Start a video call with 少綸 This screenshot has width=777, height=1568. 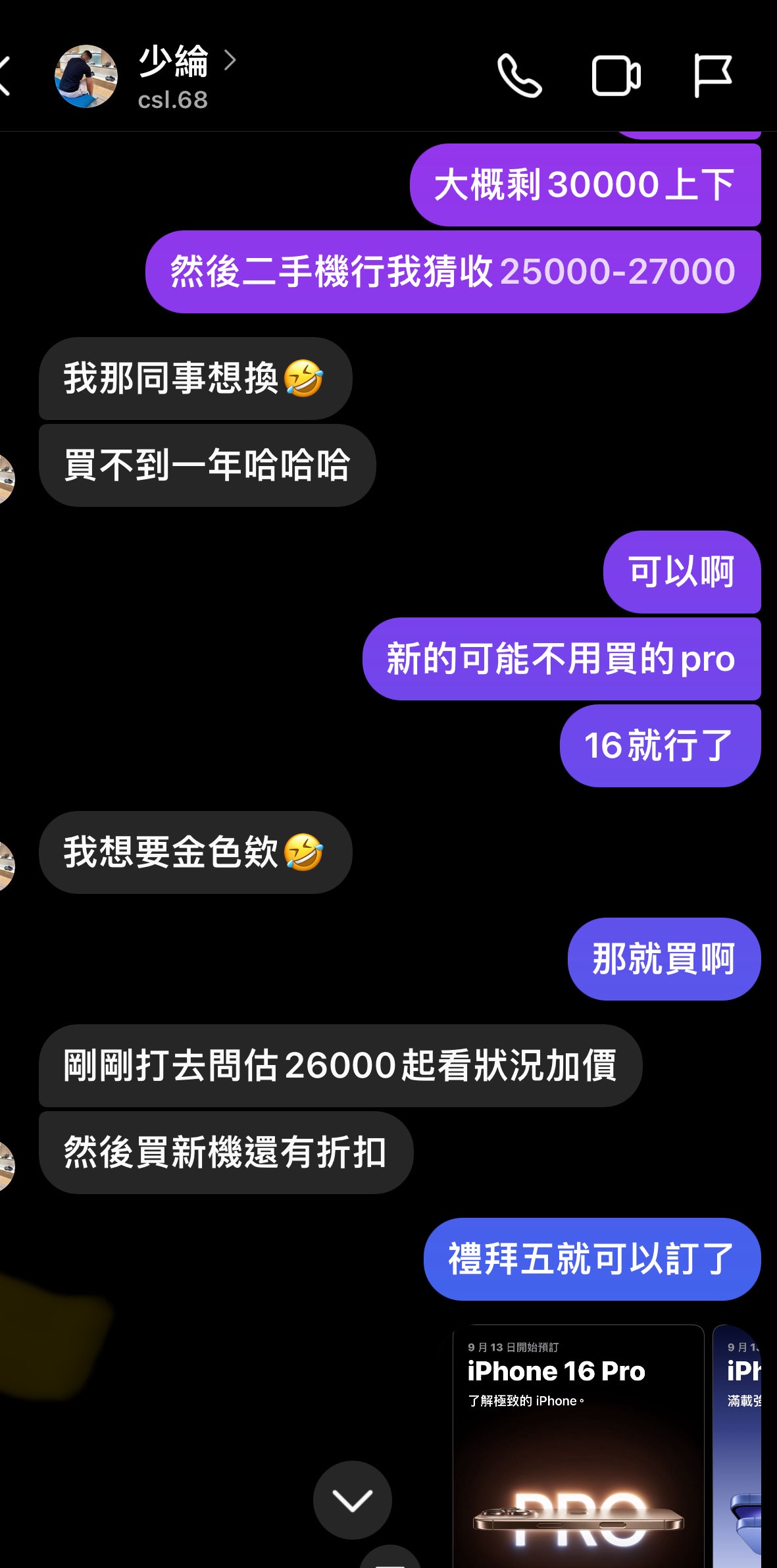click(616, 76)
